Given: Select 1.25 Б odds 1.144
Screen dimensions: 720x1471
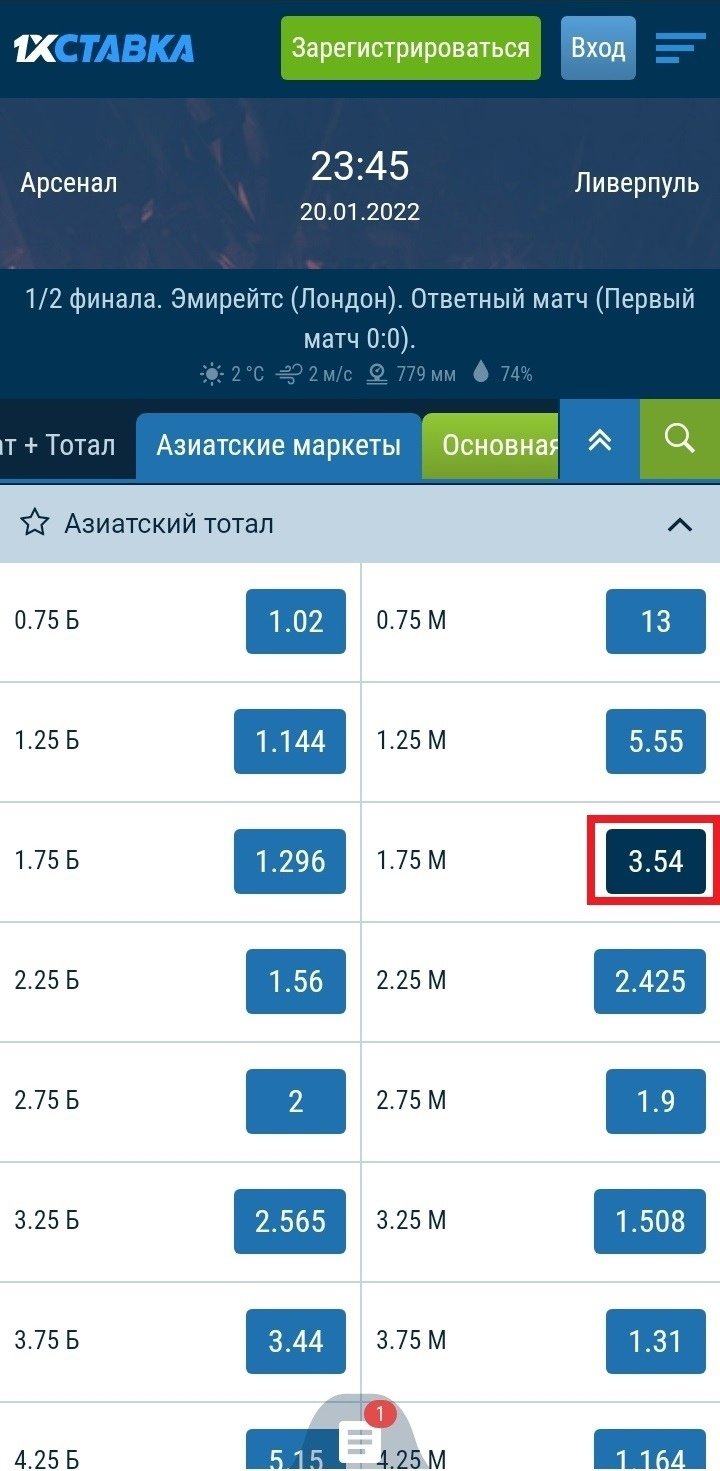Looking at the screenshot, I should click(x=290, y=741).
